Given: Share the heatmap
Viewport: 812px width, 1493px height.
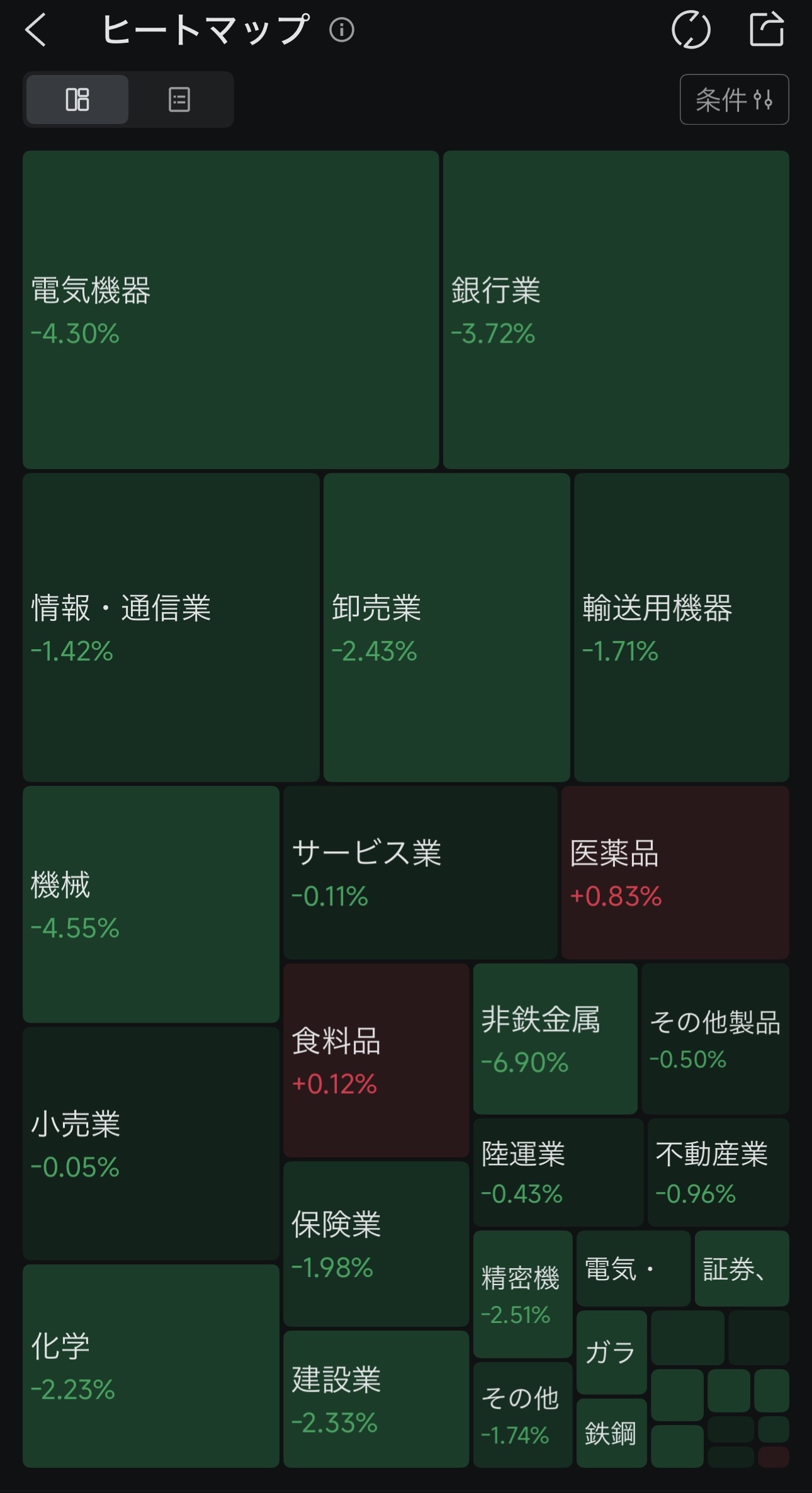Looking at the screenshot, I should point(767,30).
